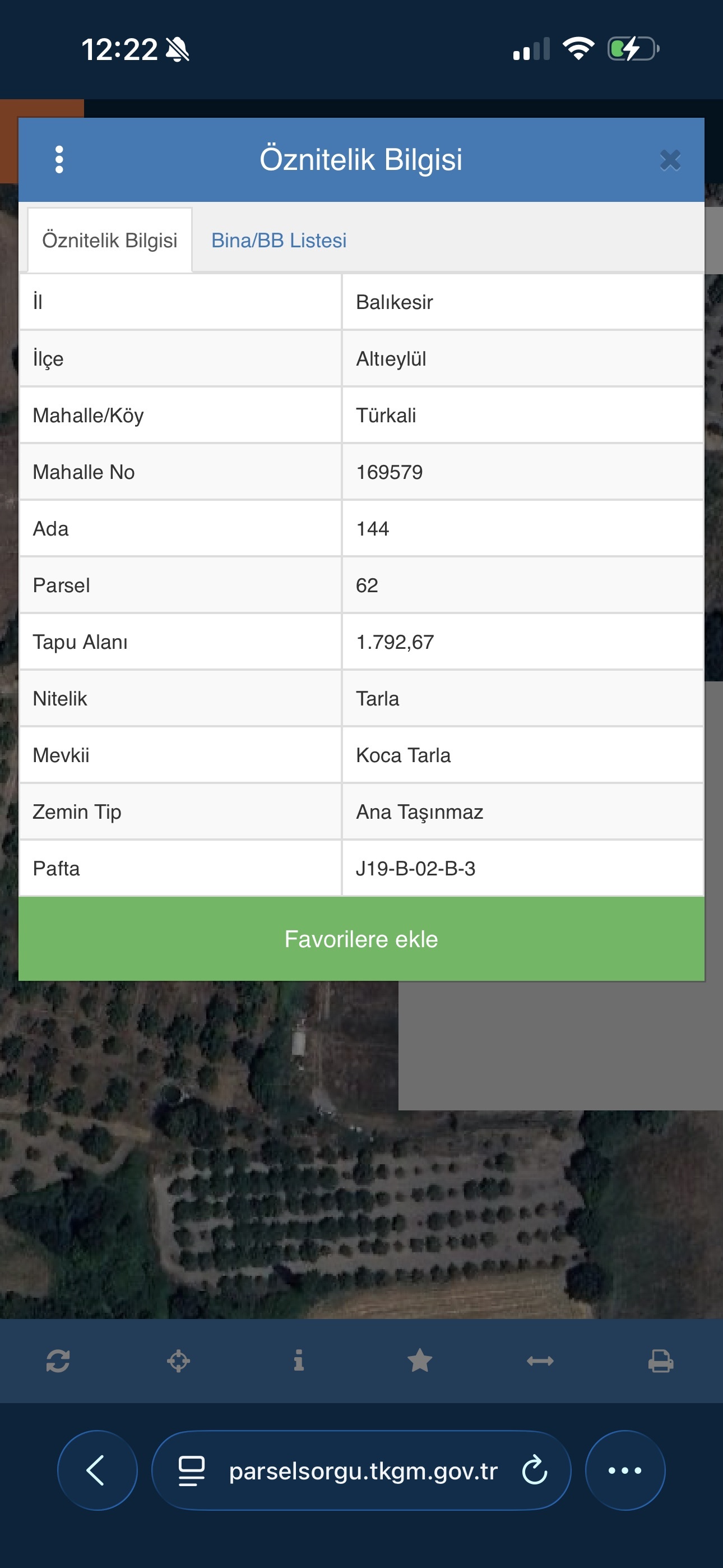Tap the printer icon in map toolbar

(660, 1361)
